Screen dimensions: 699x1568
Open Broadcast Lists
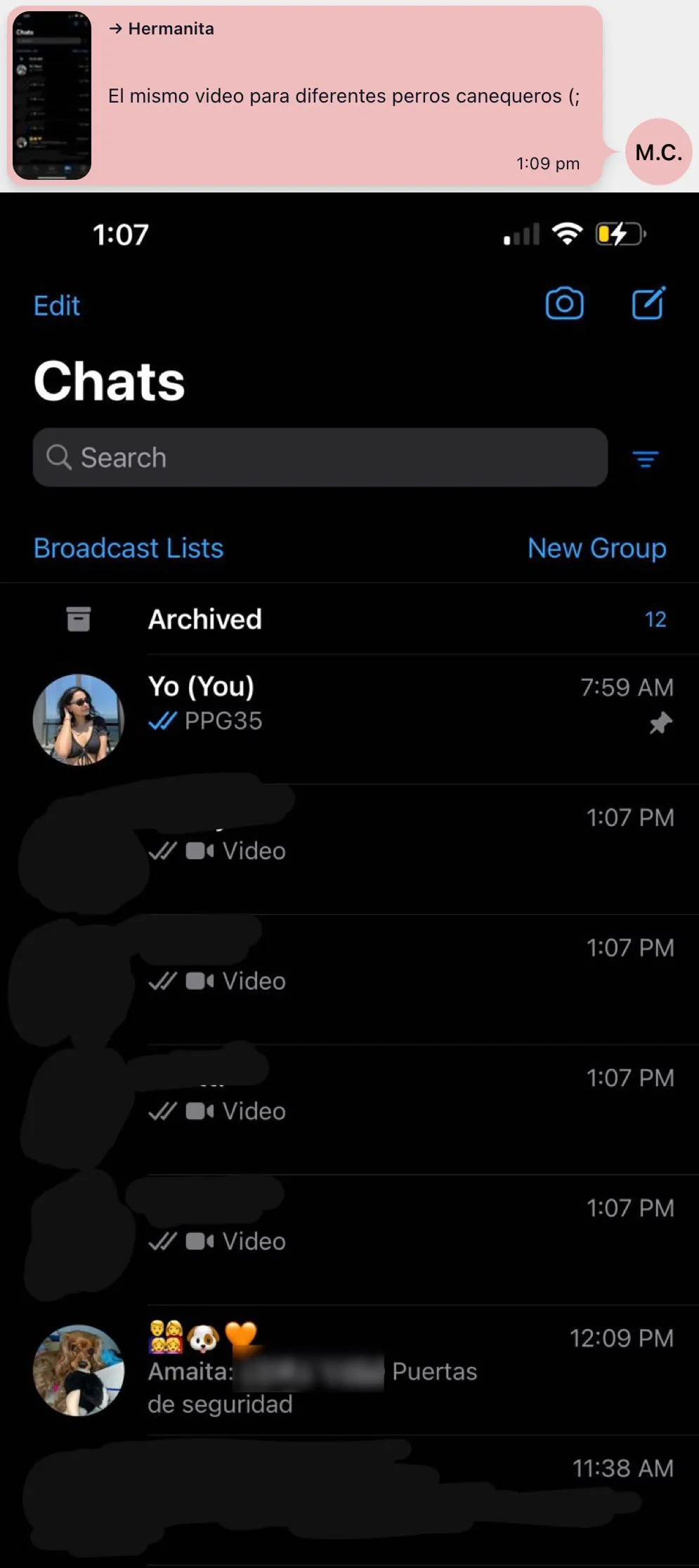129,548
